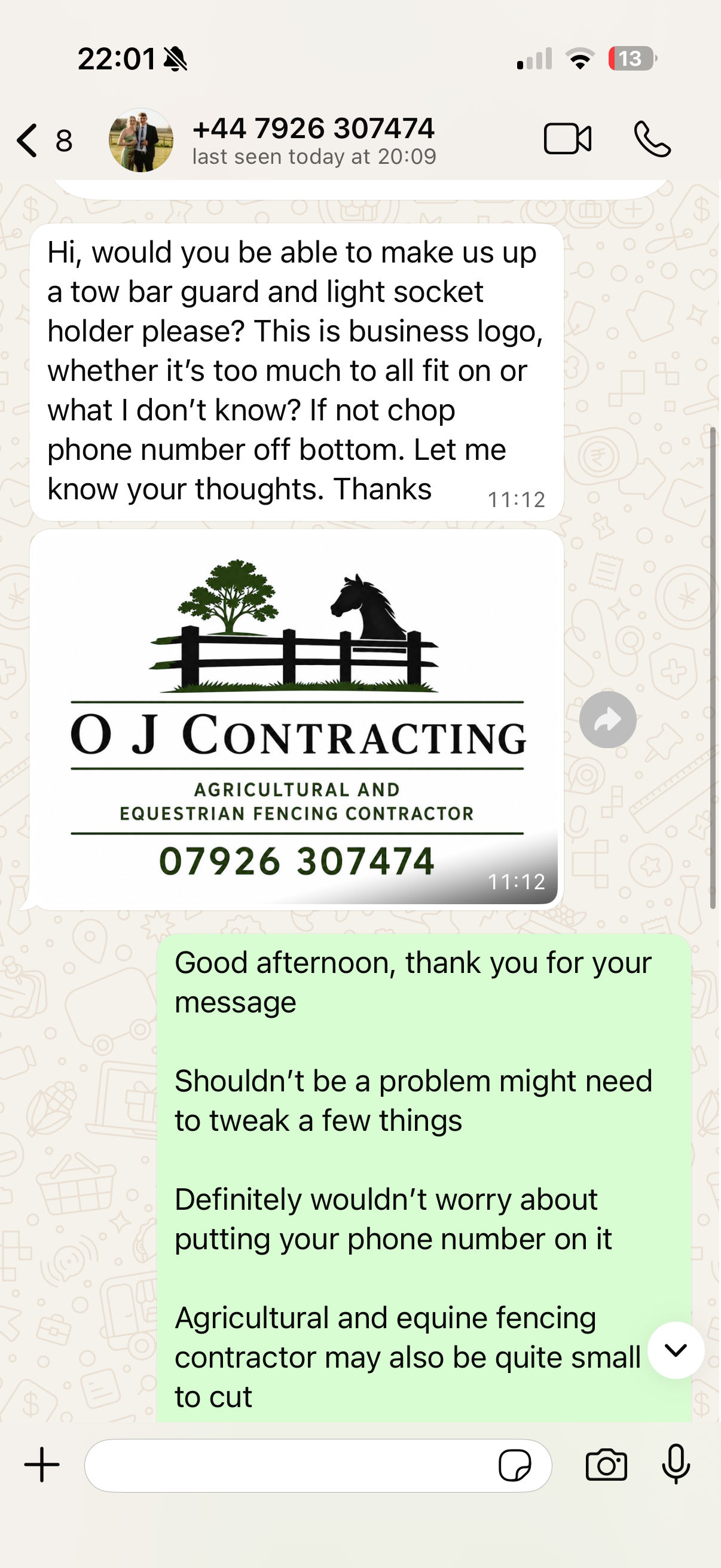Record a voice message

[676, 1464]
